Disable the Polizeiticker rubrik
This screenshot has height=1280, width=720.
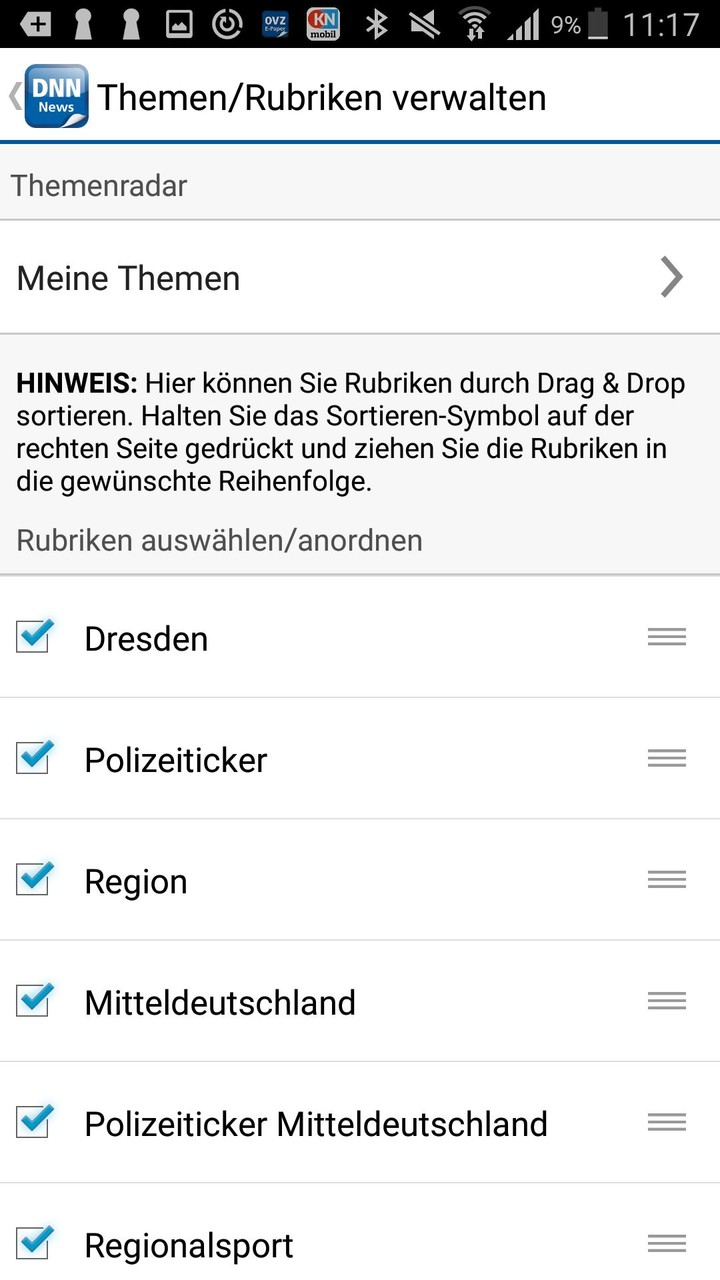pyautogui.click(x=33, y=758)
